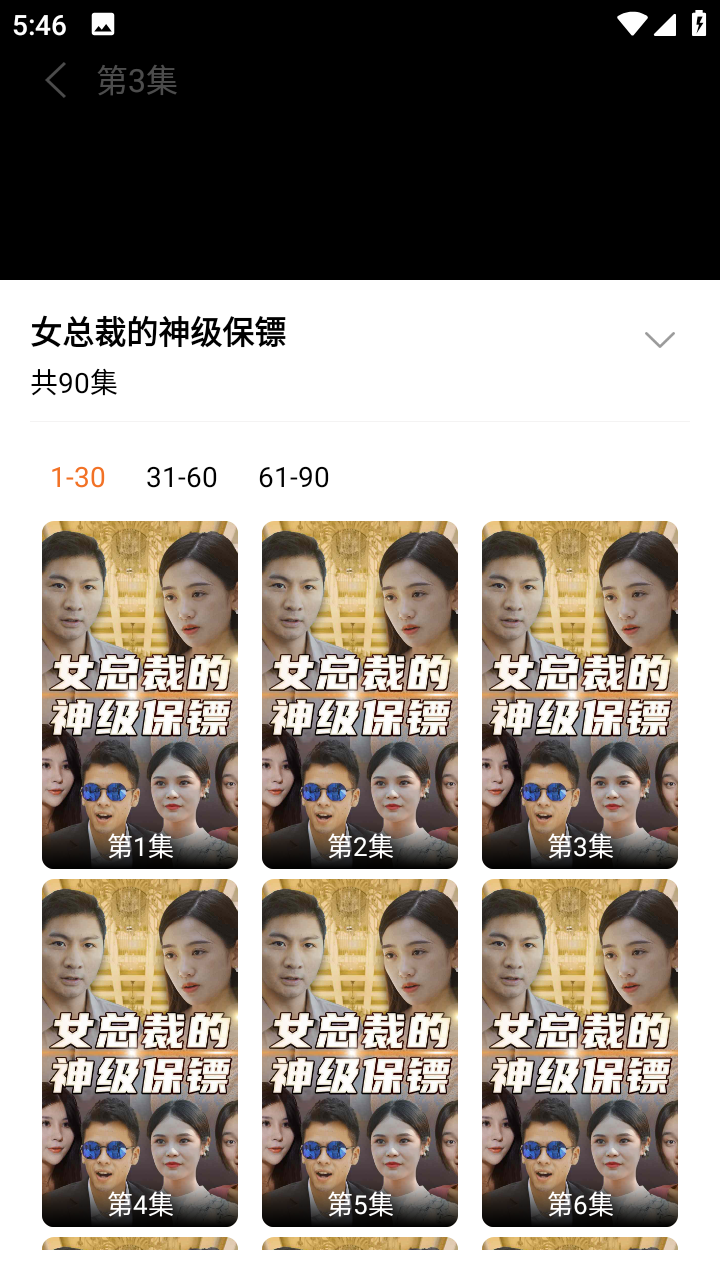Image resolution: width=720 pixels, height=1280 pixels.
Task: Tap the 第6集 episode card
Action: 580,1052
